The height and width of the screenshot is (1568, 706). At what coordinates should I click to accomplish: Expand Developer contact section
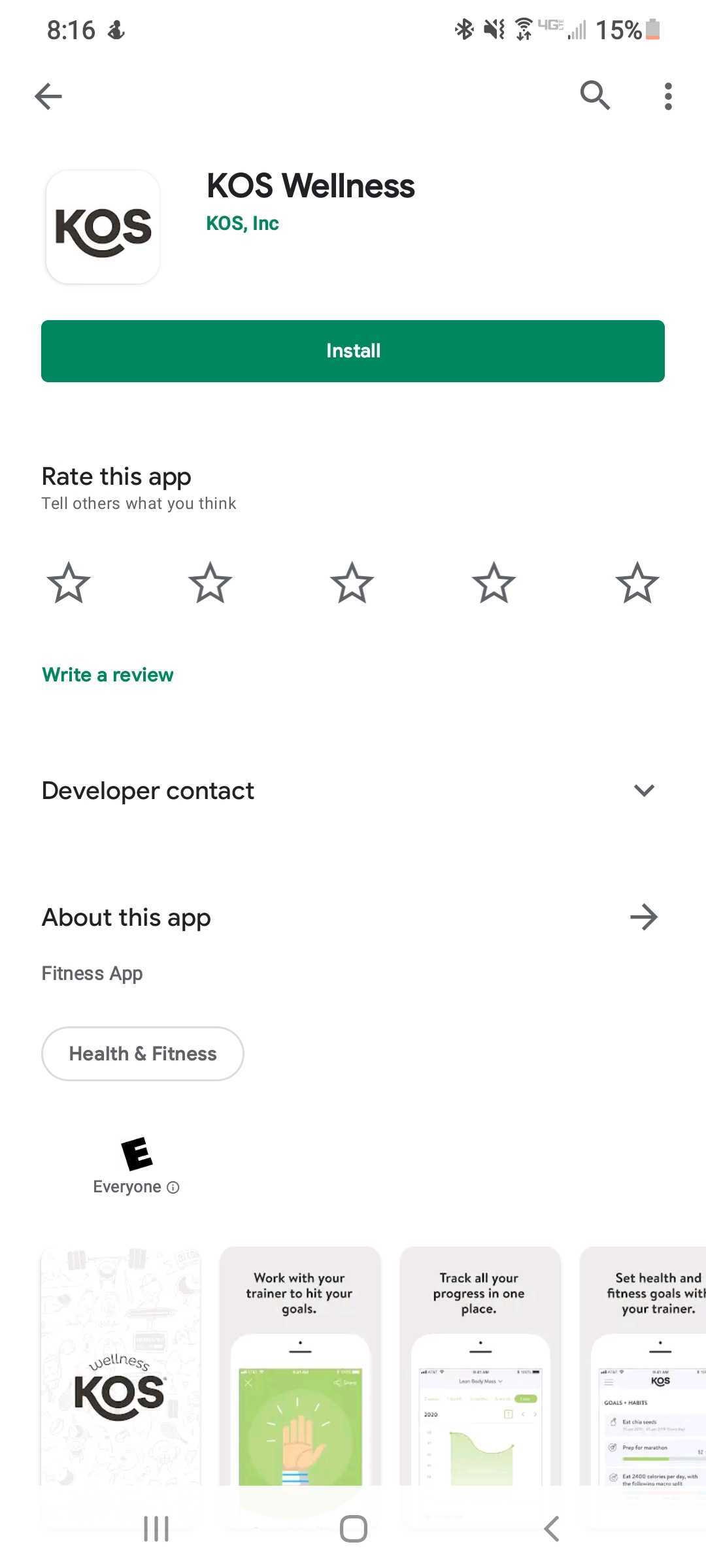point(643,791)
